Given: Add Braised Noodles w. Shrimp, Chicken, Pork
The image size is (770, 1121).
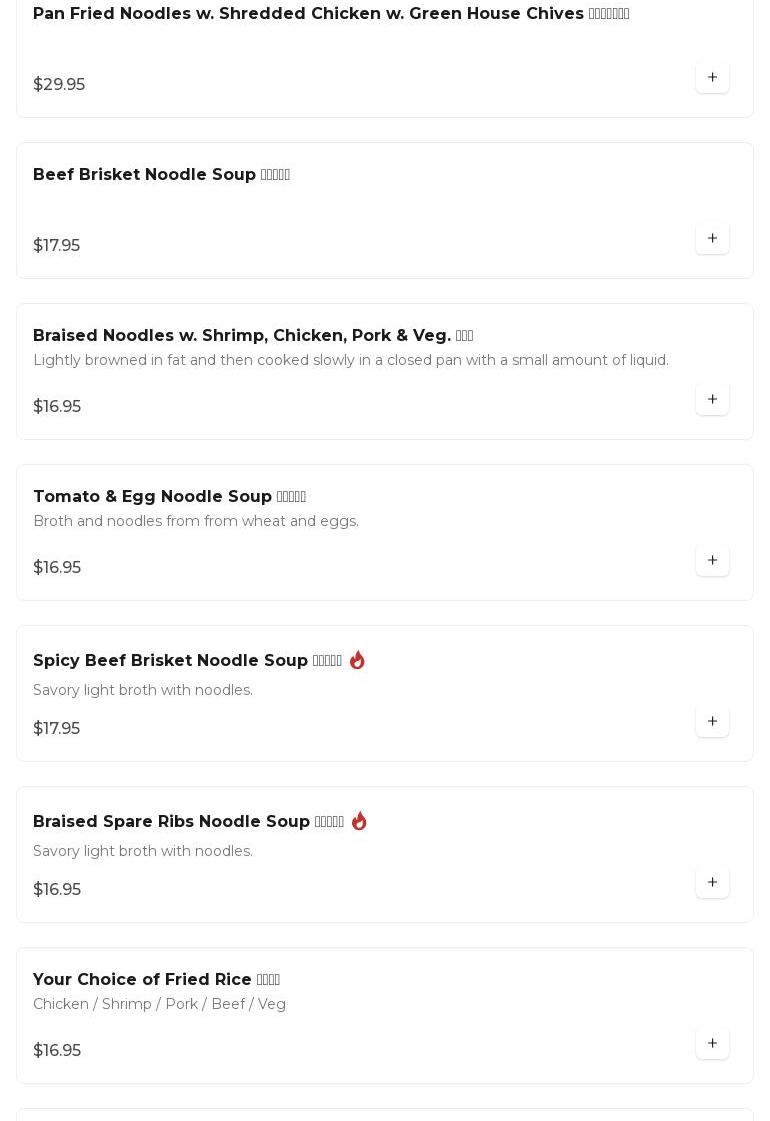Looking at the screenshot, I should coord(712,399).
